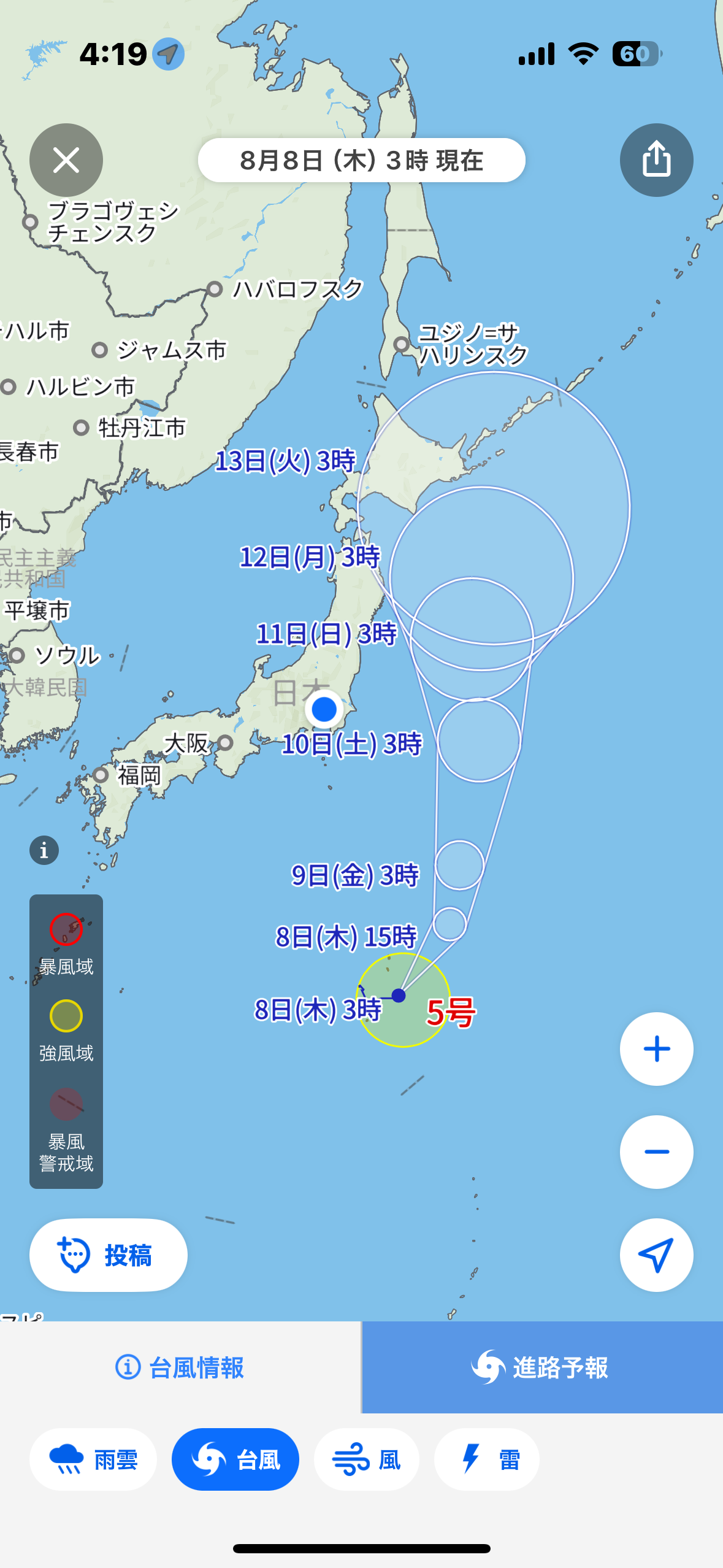The width and height of the screenshot is (723, 1568).
Task: Zoom in with the plus button
Action: tap(656, 1048)
